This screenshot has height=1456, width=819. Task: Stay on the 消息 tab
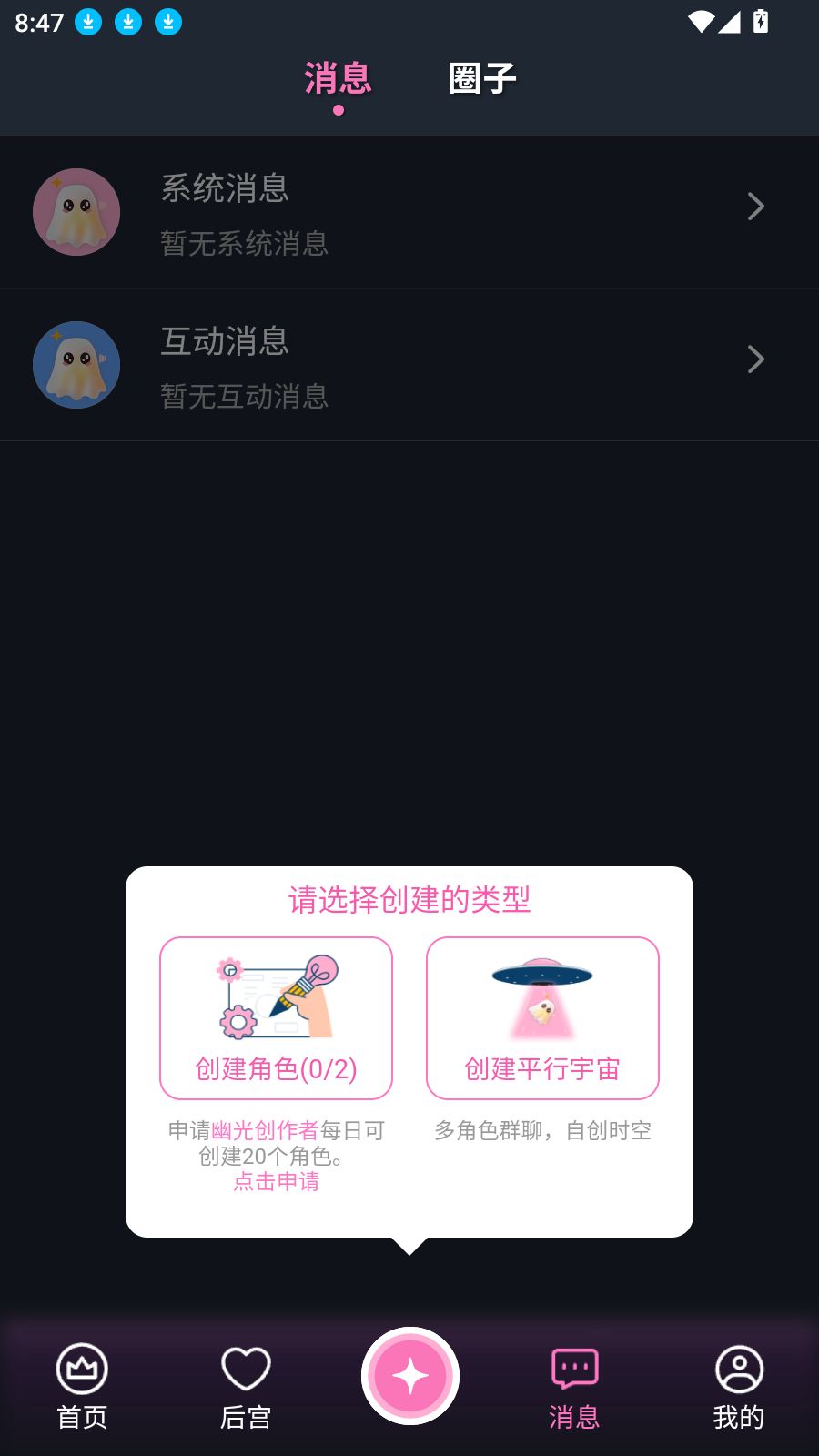(x=339, y=77)
